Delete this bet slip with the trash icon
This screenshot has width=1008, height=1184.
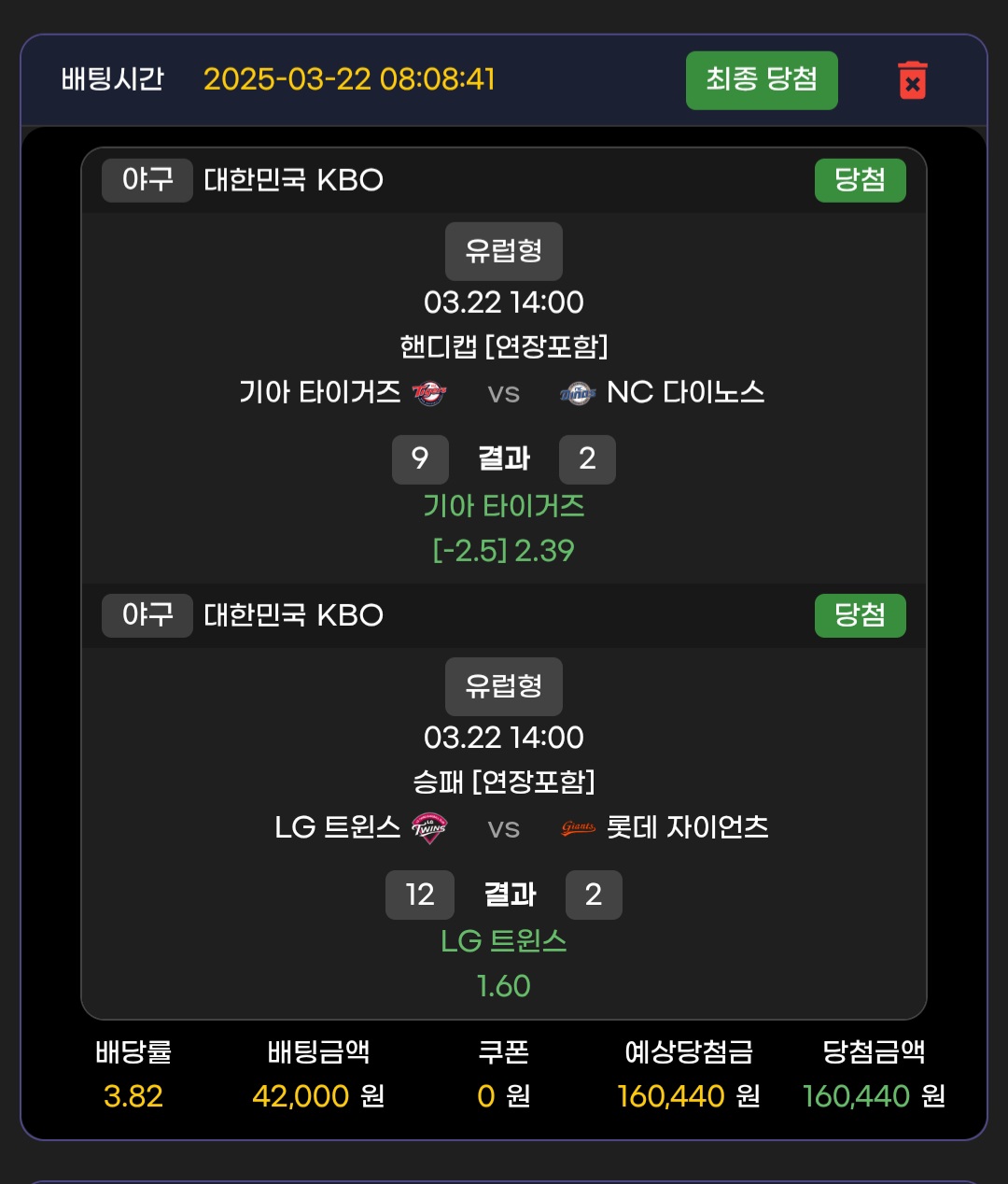912,80
